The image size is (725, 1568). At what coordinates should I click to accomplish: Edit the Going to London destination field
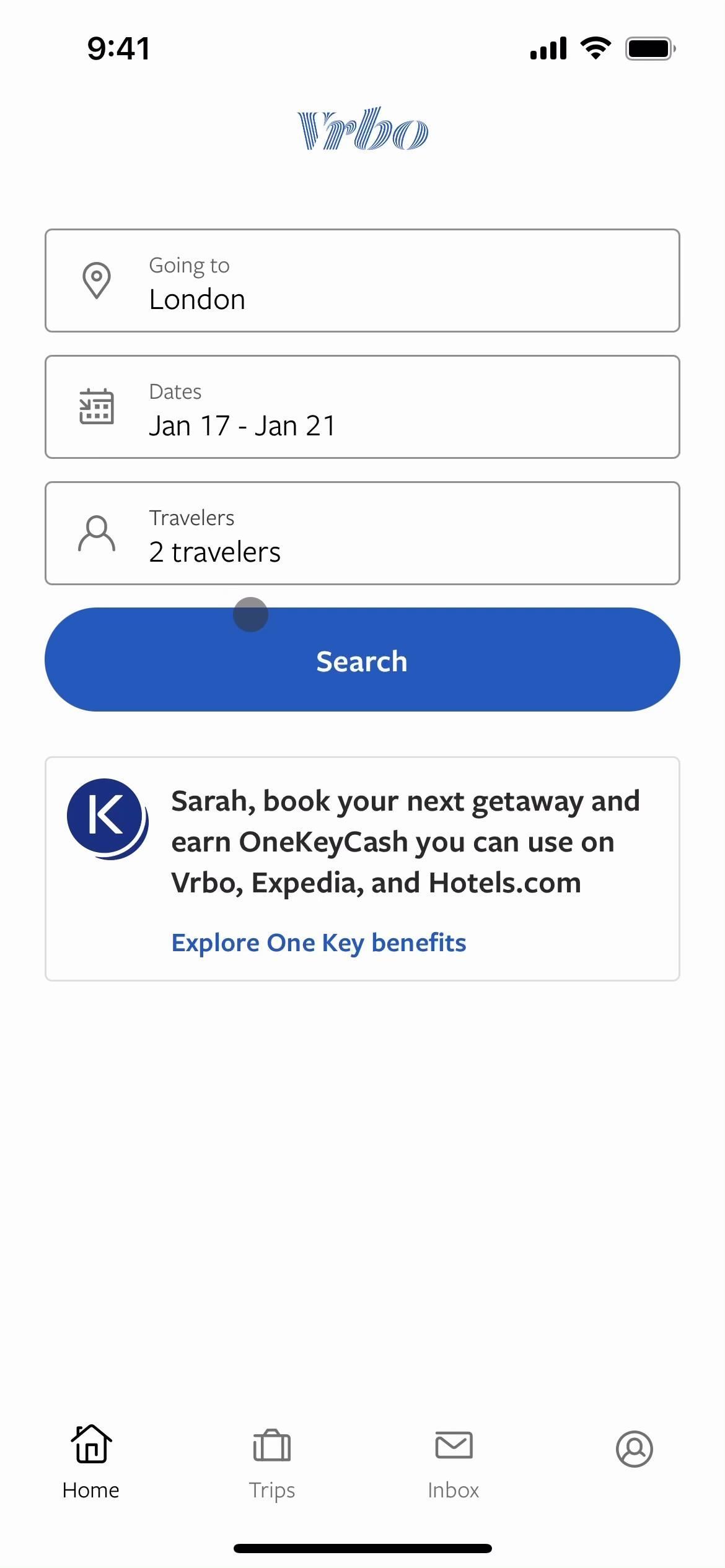pos(362,281)
